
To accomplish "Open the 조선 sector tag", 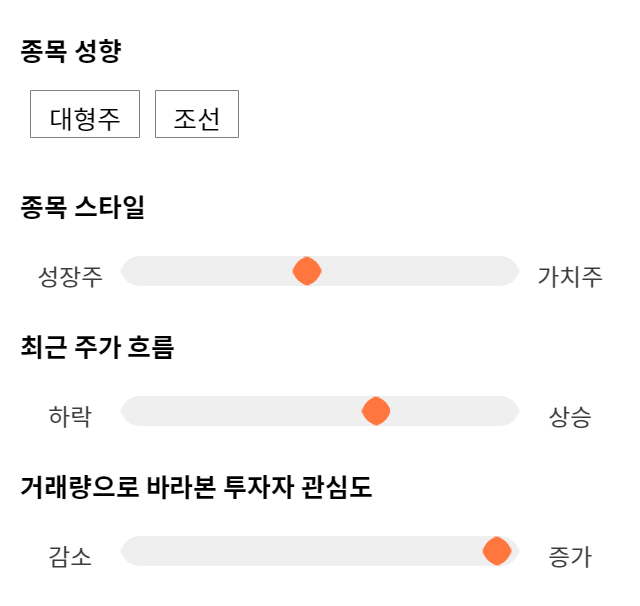I will (x=197, y=114).
